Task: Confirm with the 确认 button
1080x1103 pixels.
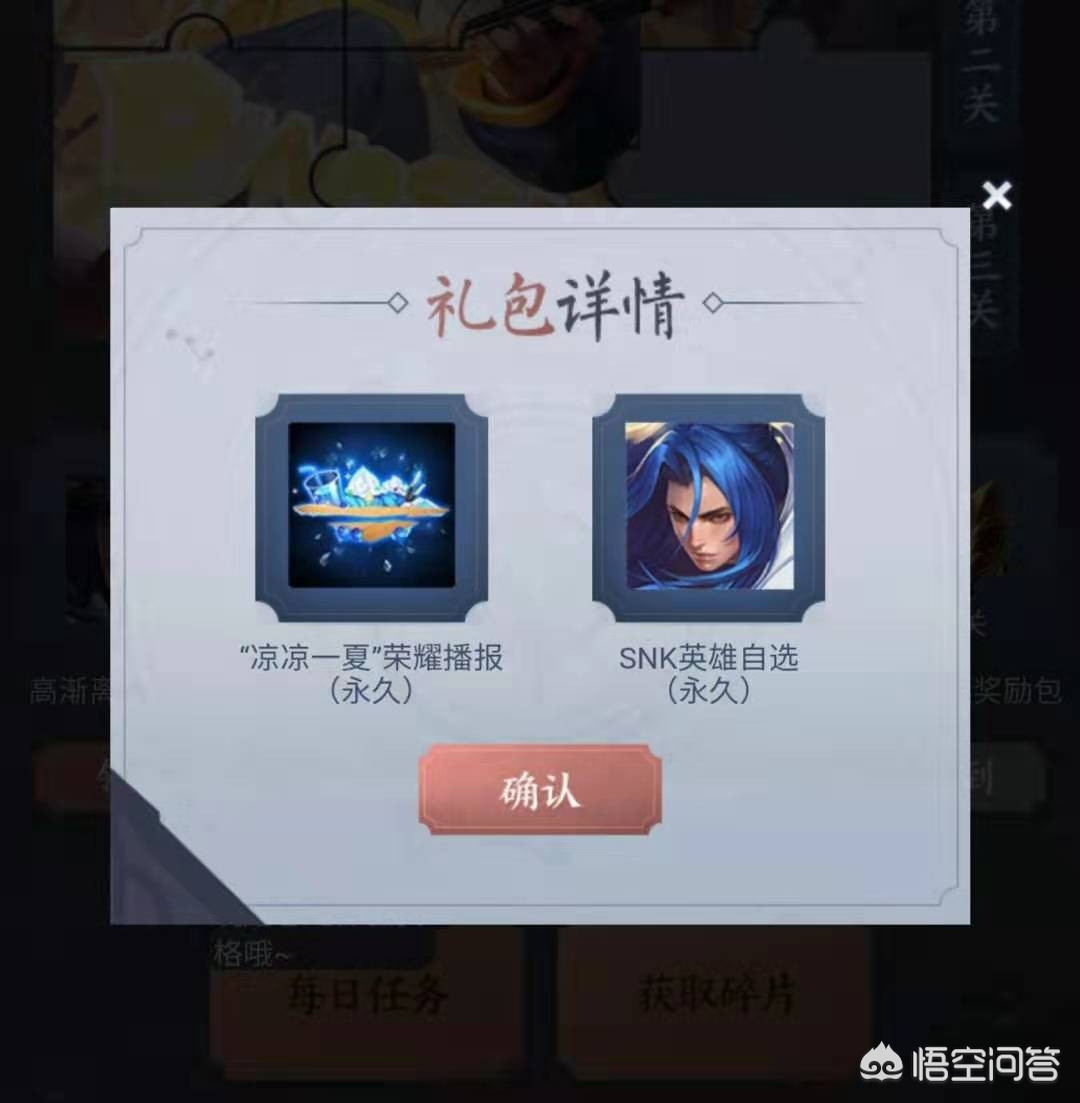Action: [x=540, y=790]
